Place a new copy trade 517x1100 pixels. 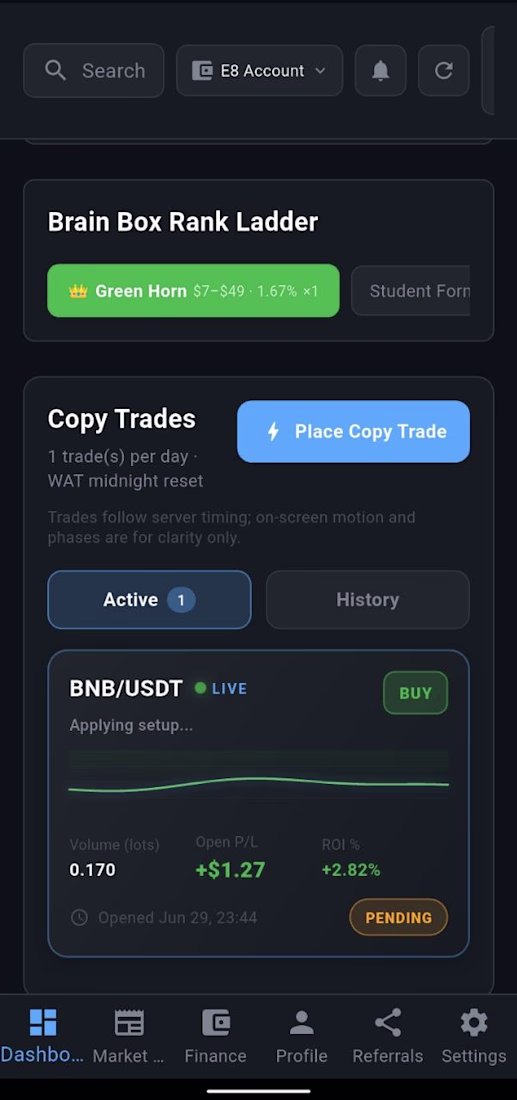click(354, 431)
